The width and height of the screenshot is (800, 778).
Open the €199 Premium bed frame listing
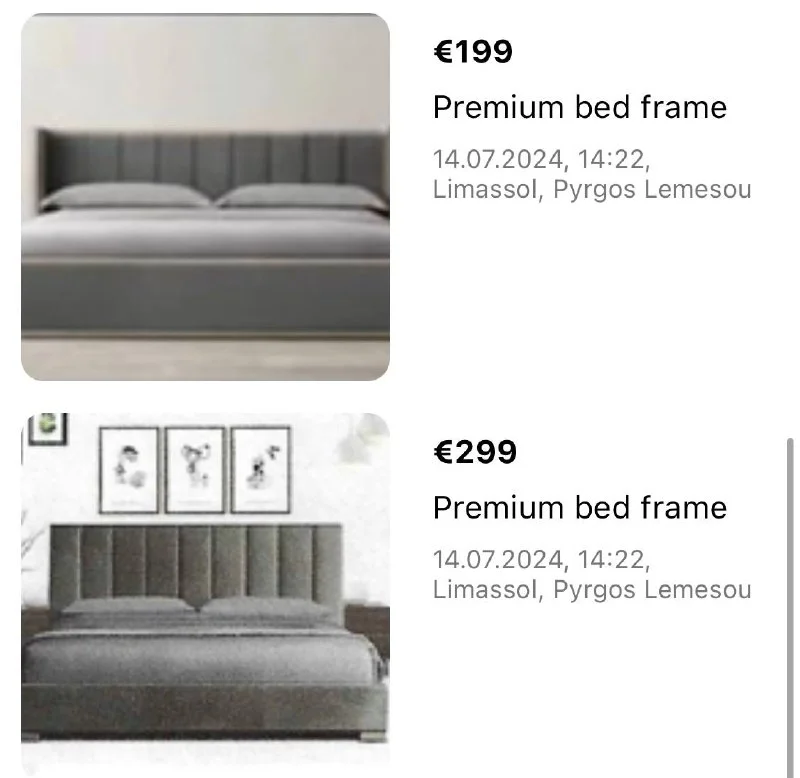pyautogui.click(x=579, y=108)
